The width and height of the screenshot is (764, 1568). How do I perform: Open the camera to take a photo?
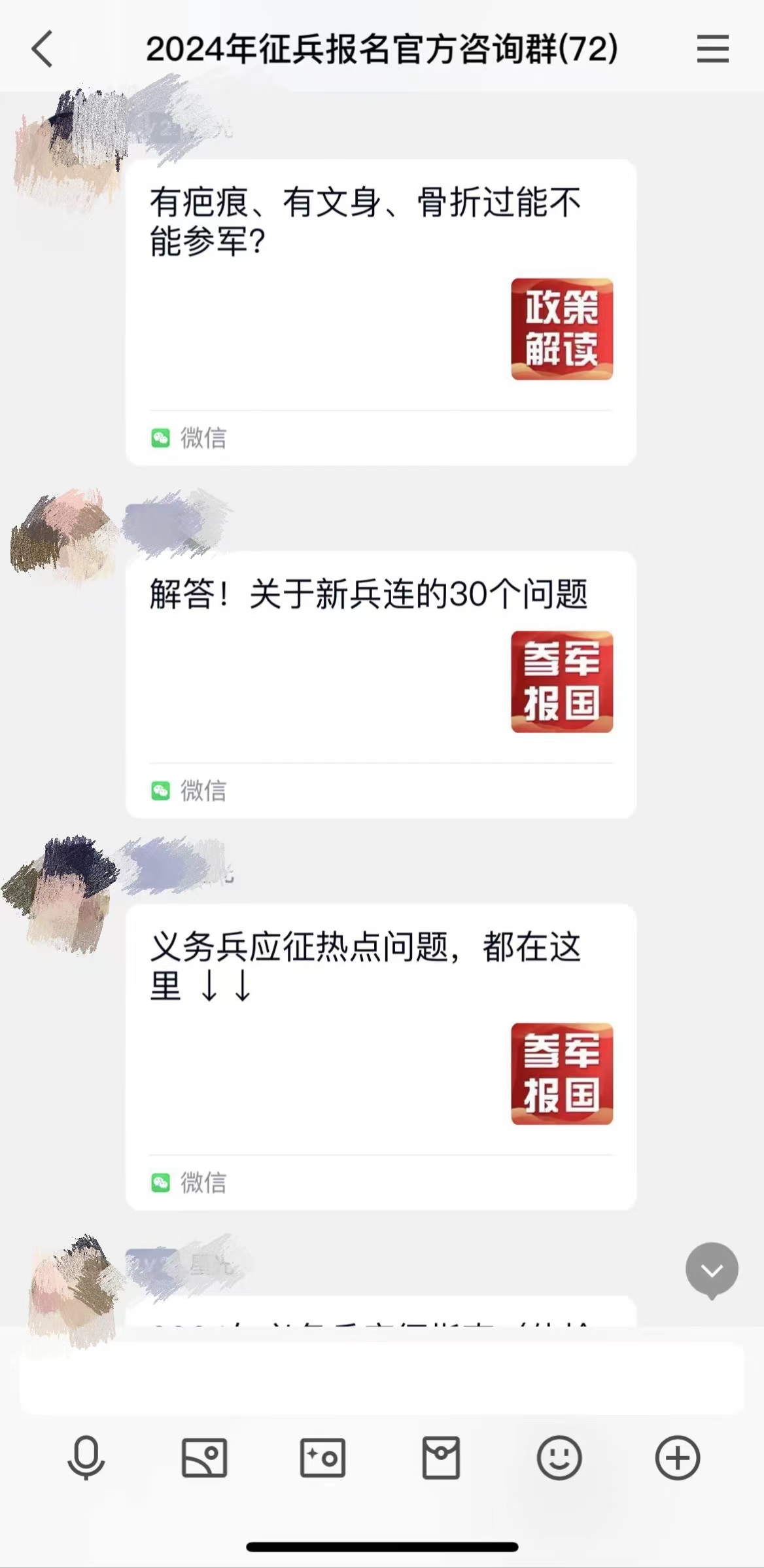tap(322, 1458)
